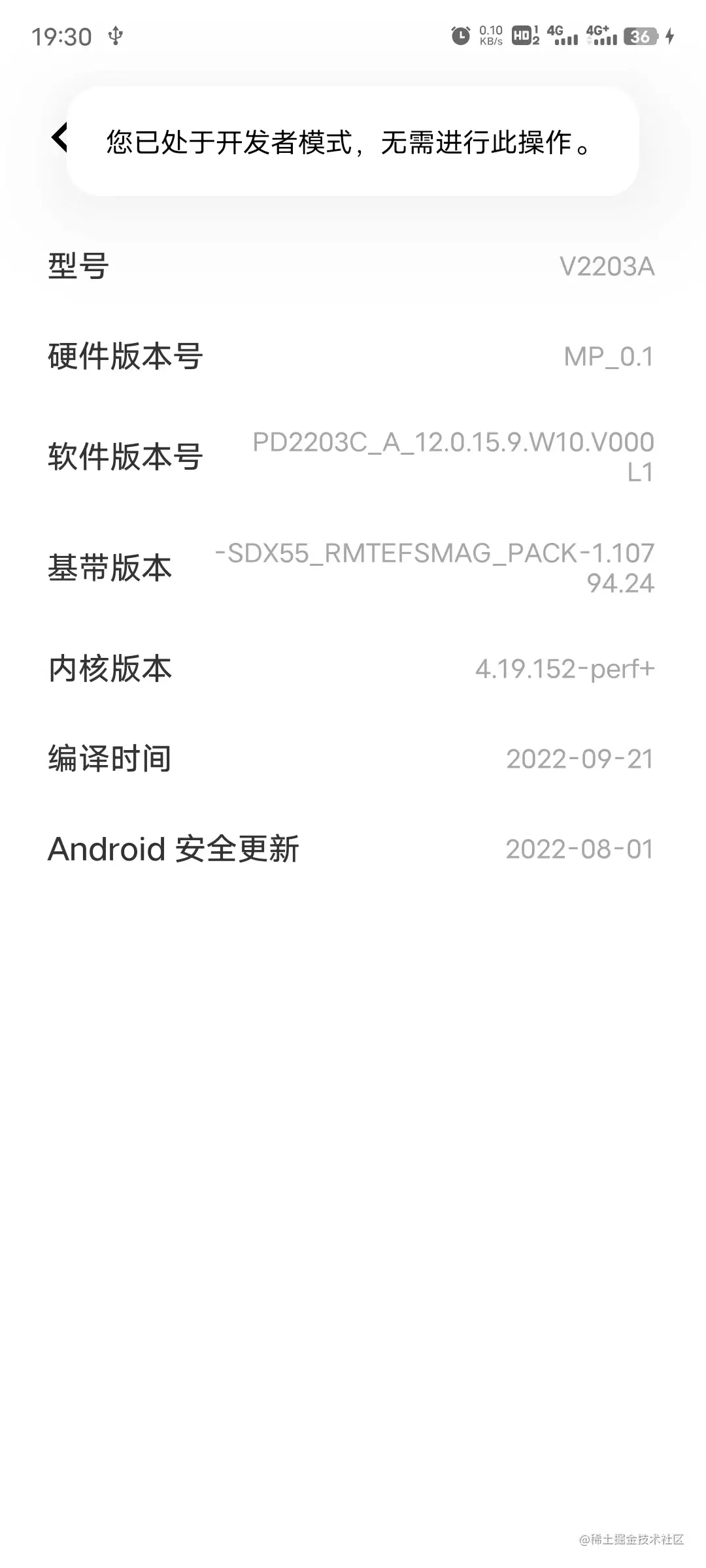Image resolution: width=706 pixels, height=1568 pixels.
Task: Tap the network speed indicator showing 0.10 KB/s
Action: click(490, 36)
